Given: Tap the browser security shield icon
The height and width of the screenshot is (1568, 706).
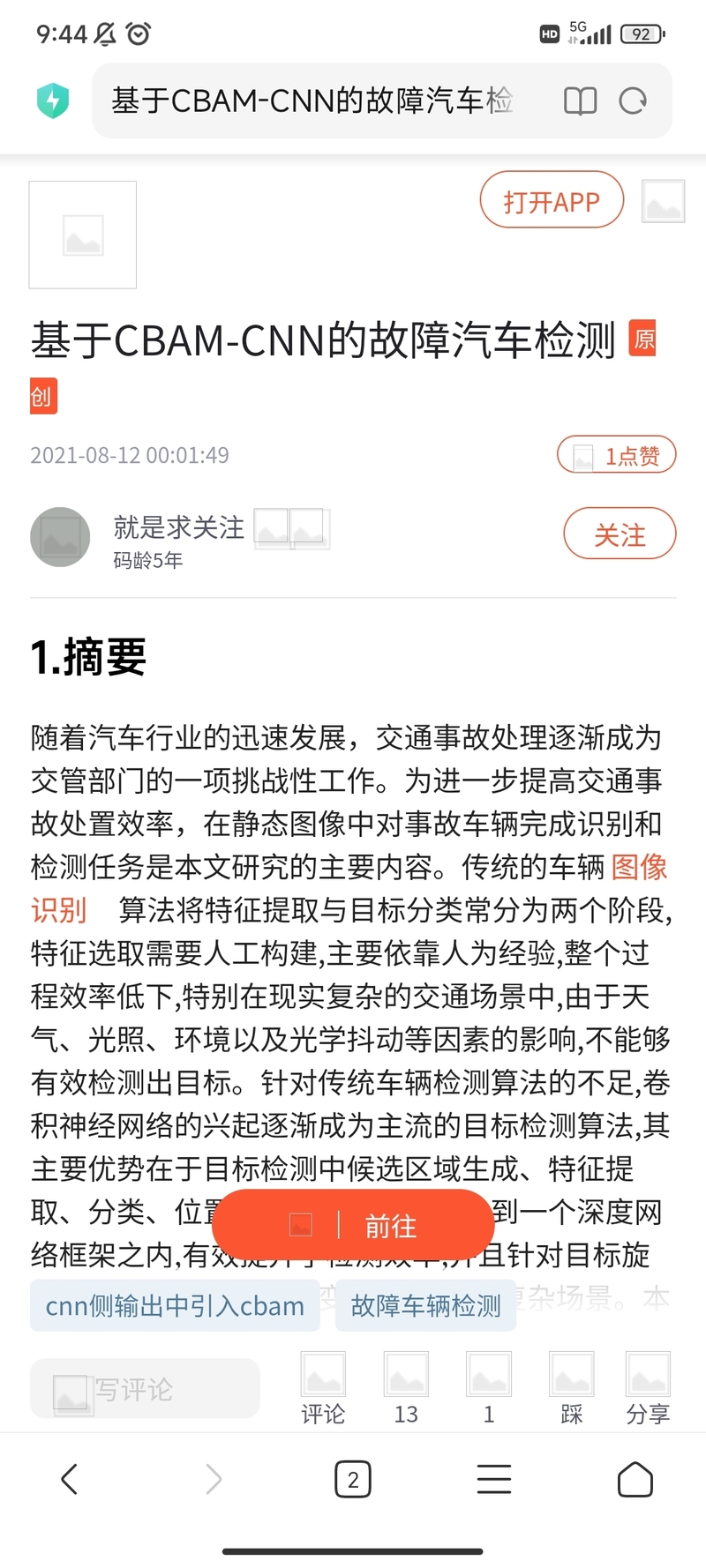Looking at the screenshot, I should pyautogui.click(x=53, y=101).
